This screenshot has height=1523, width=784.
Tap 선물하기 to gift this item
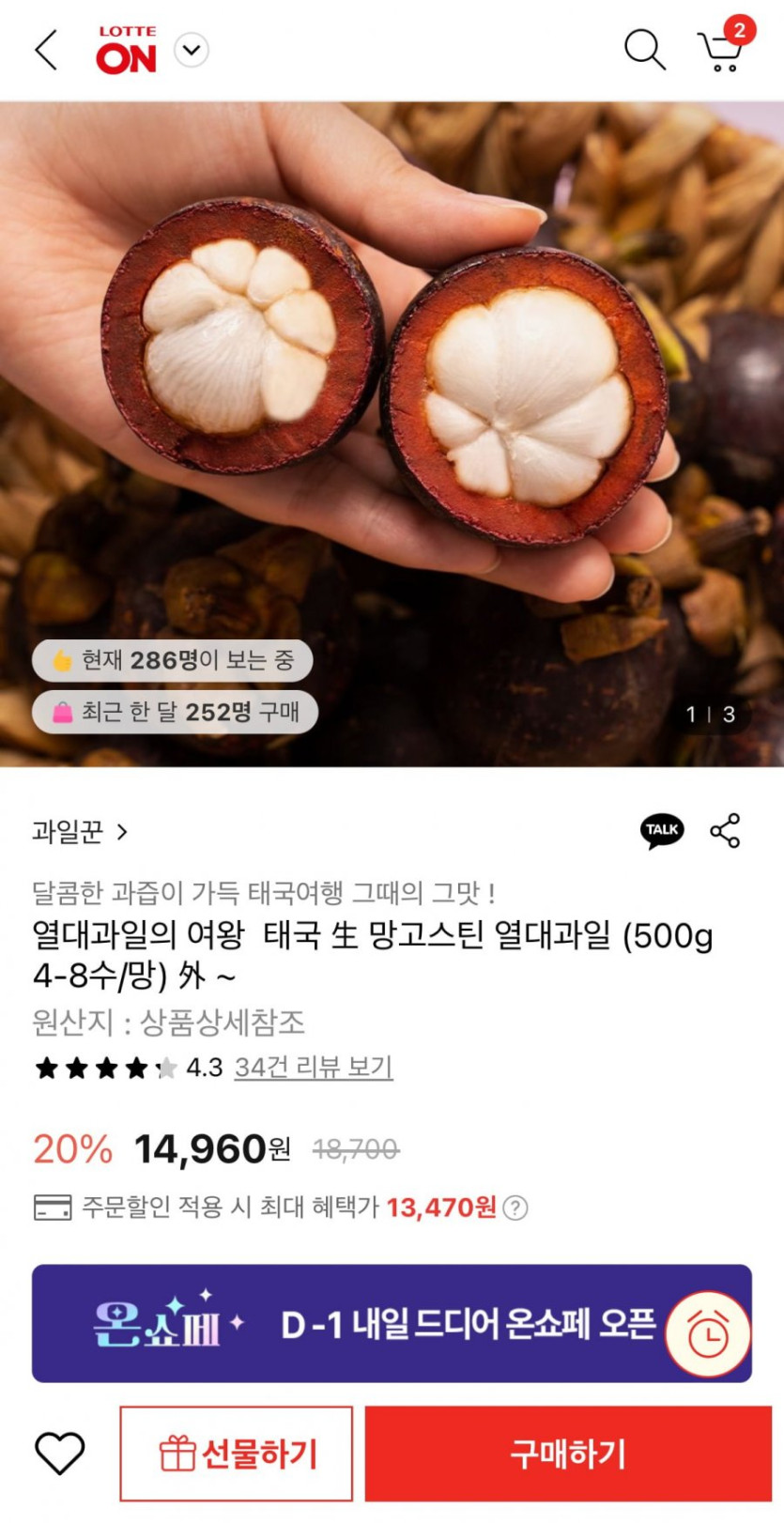click(x=237, y=1454)
